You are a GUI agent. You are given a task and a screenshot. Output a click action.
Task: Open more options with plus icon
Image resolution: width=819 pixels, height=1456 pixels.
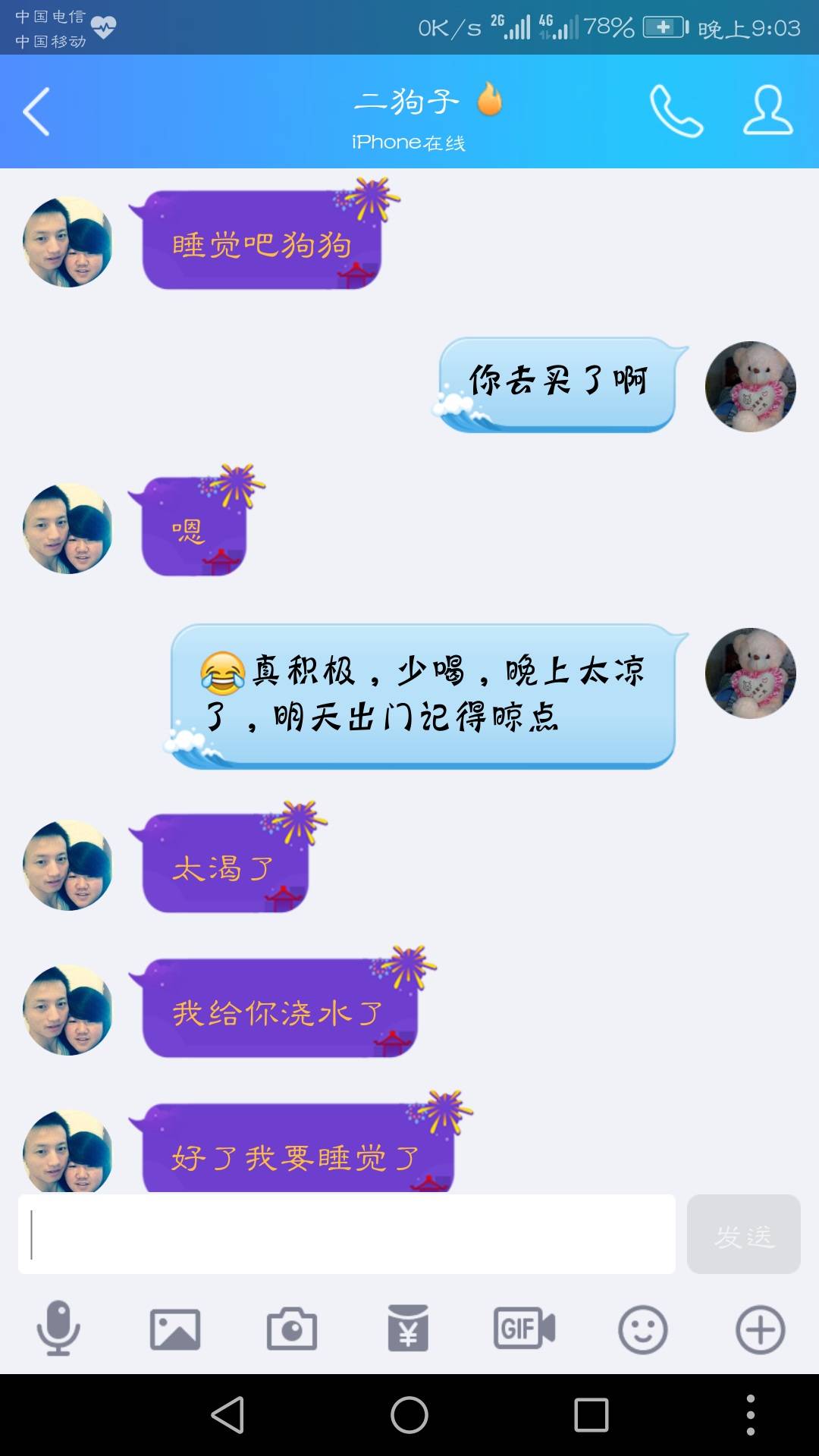pyautogui.click(x=760, y=1329)
